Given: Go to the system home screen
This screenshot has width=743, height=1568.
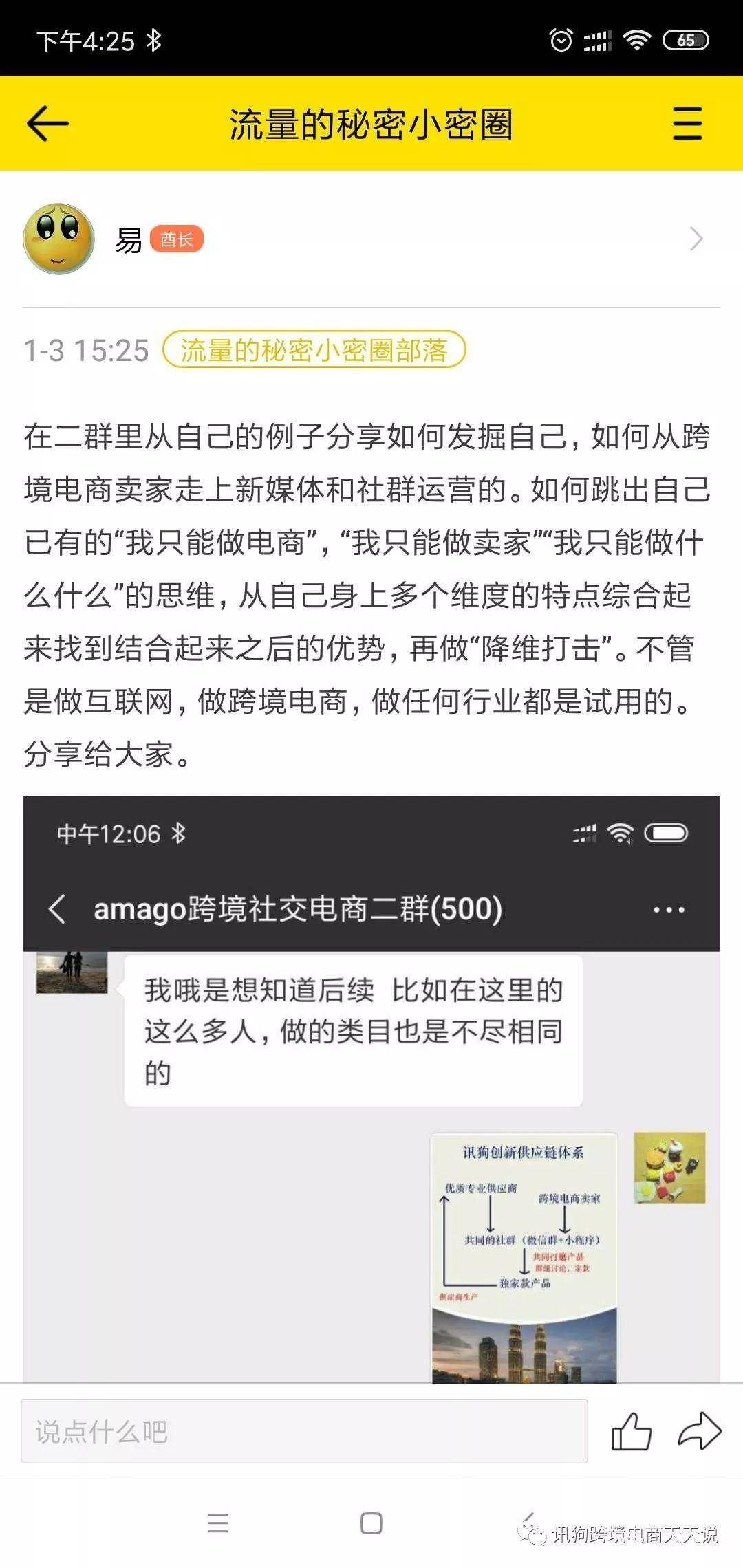Looking at the screenshot, I should 371,1523.
